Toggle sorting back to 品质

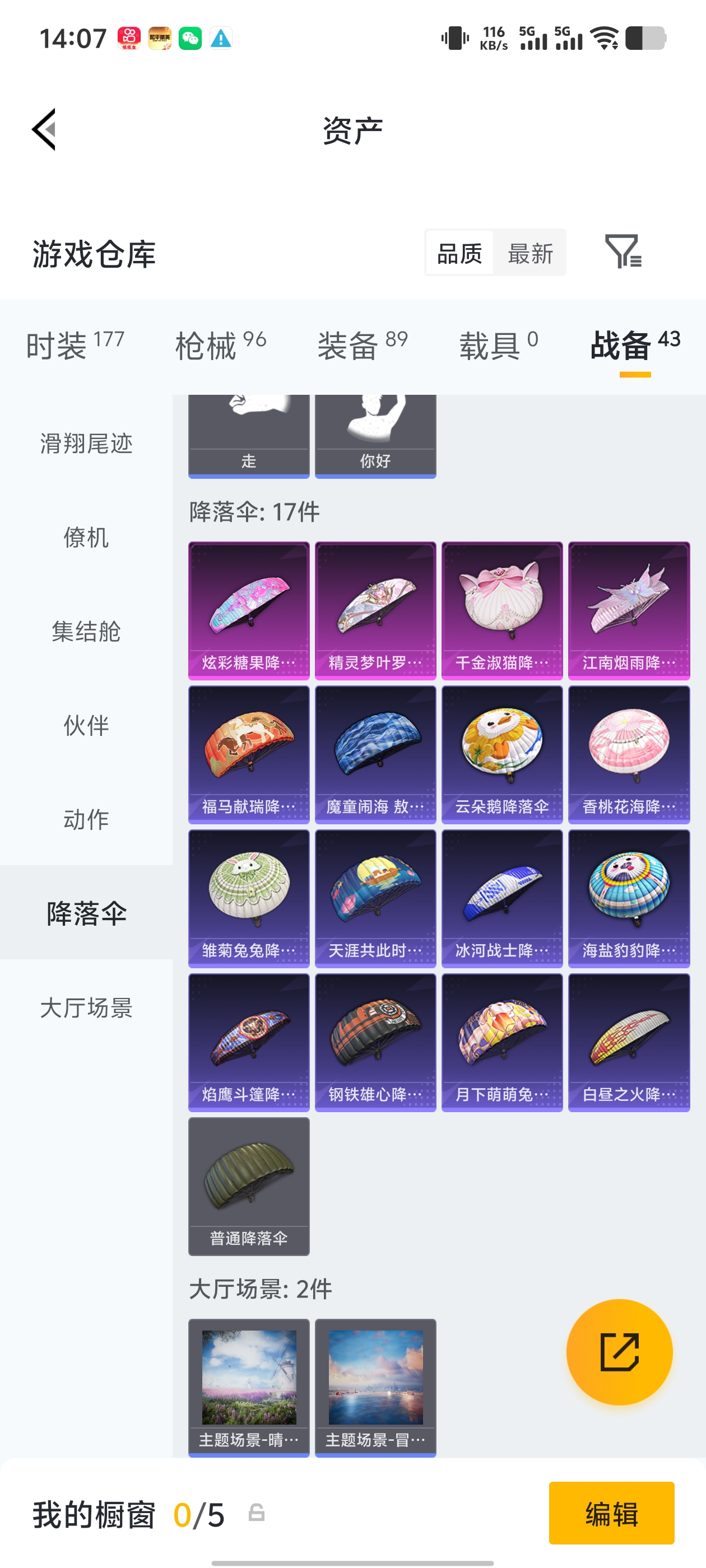[461, 254]
